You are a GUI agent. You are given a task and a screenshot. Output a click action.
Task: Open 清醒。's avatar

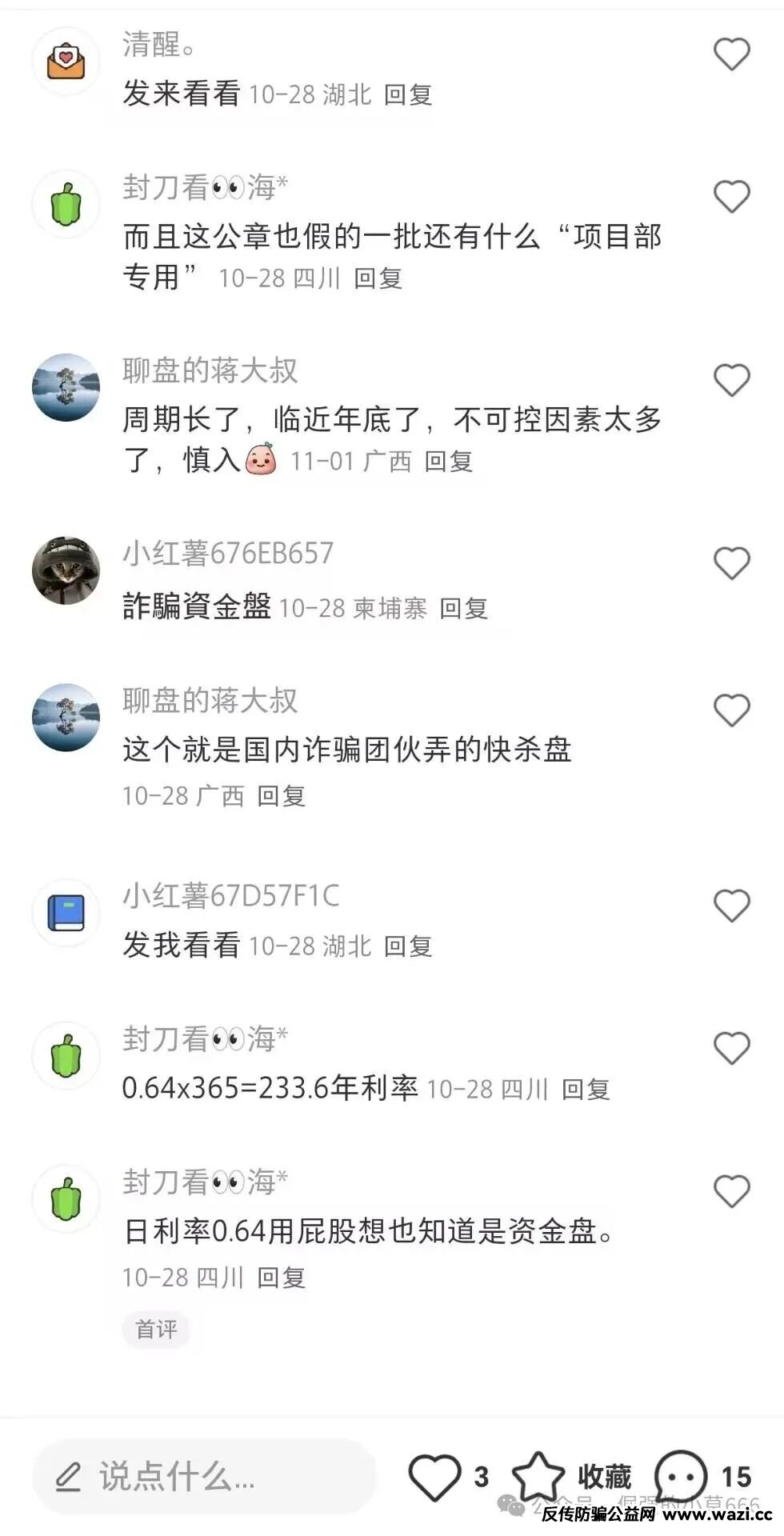(66, 61)
